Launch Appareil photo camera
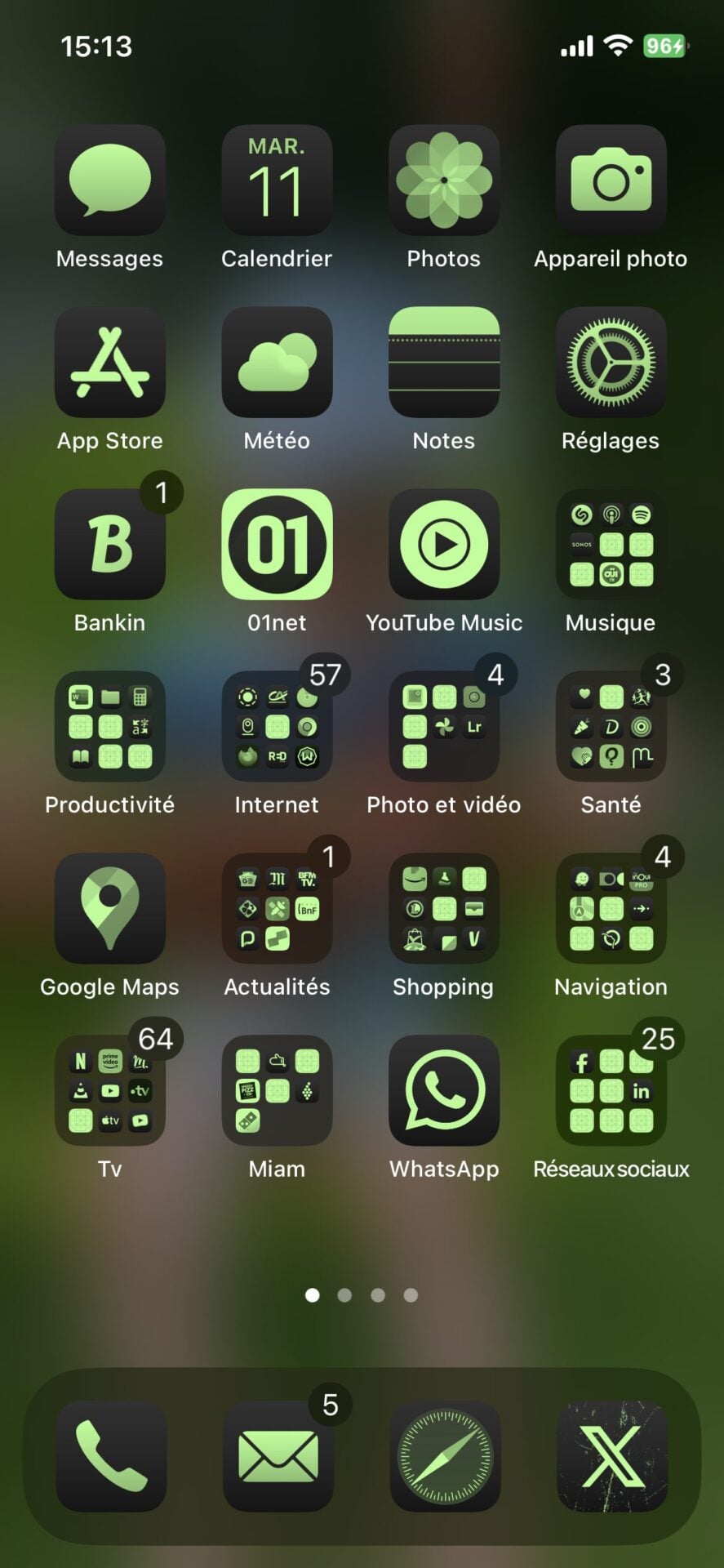The image size is (724, 1568). (611, 180)
